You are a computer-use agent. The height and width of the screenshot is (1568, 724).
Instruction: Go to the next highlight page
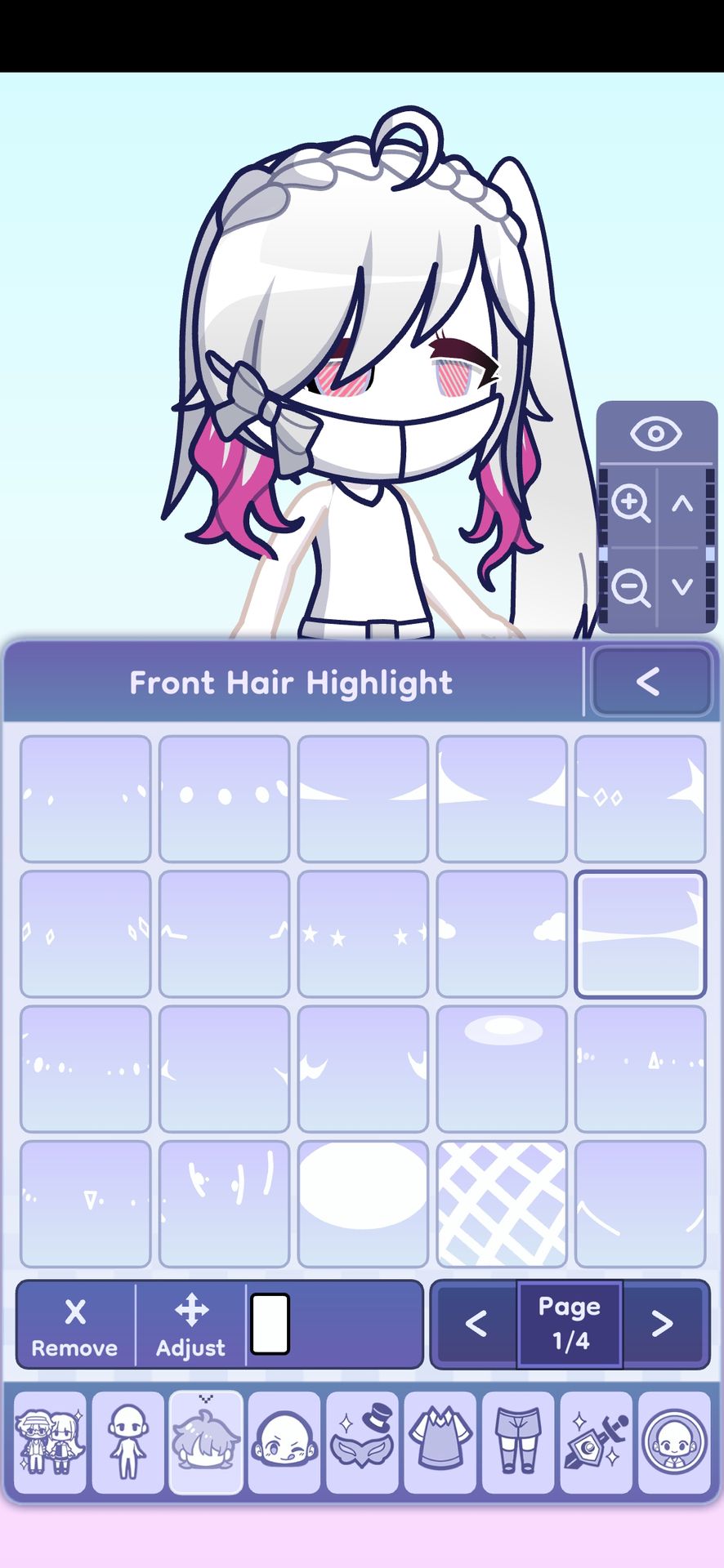[663, 1324]
